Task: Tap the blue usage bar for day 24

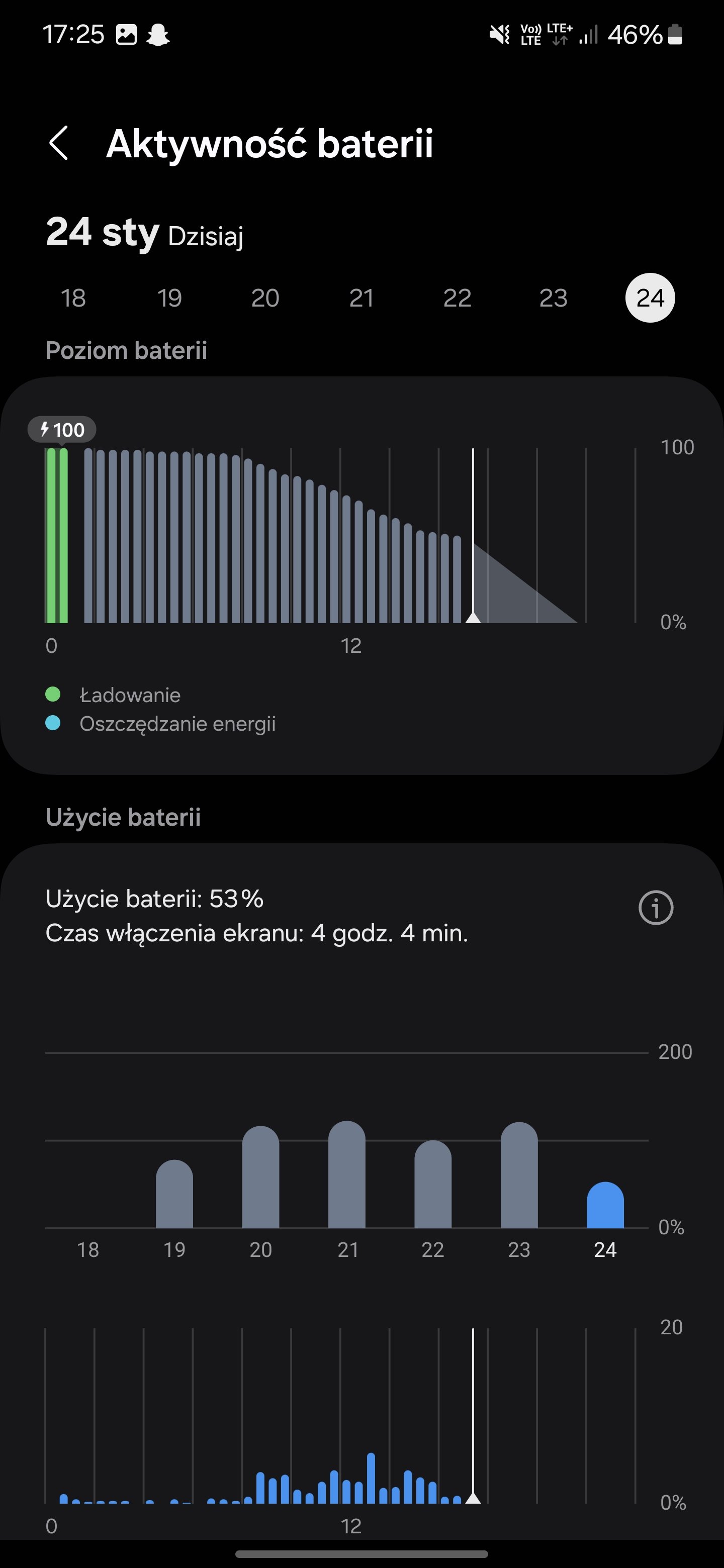Action: 605,1205
